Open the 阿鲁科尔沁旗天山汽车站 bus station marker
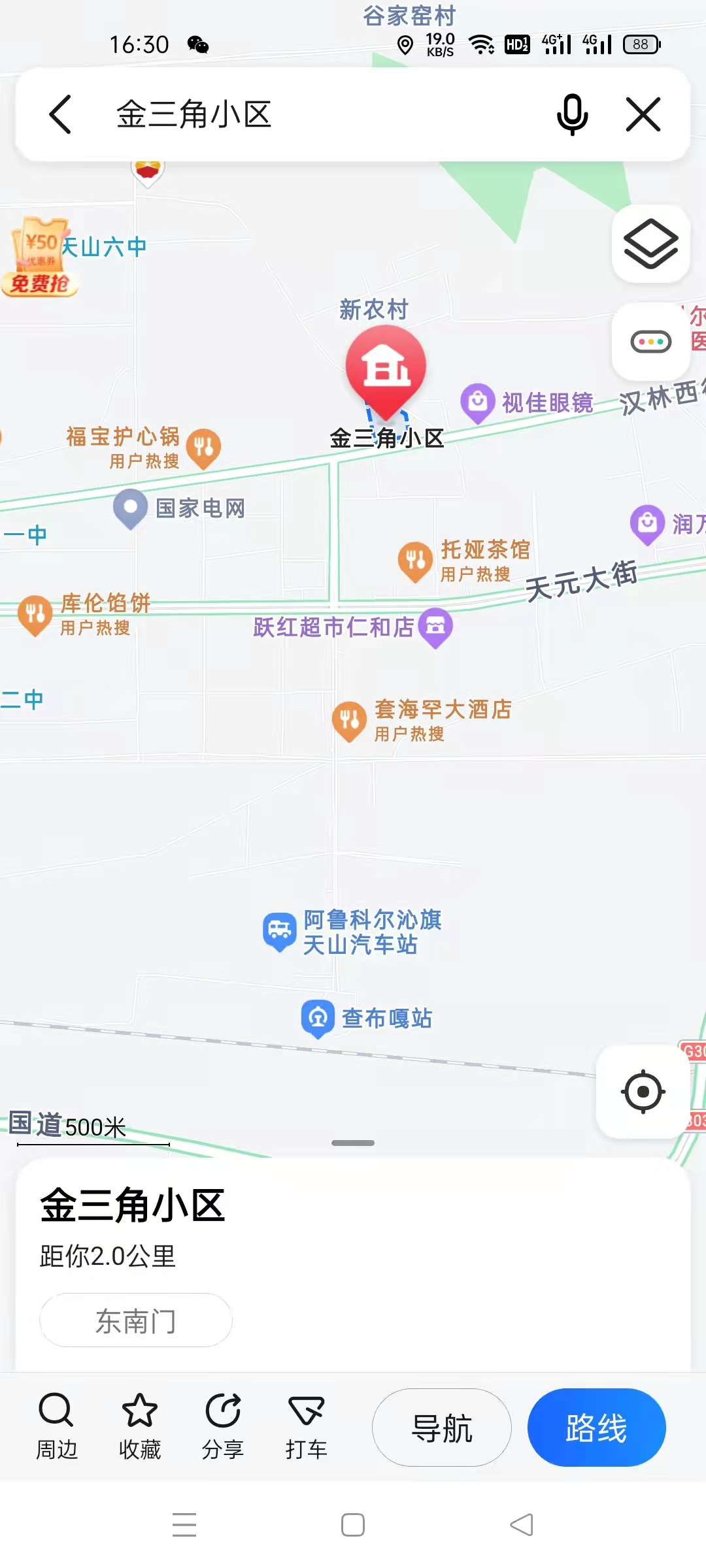706x1568 pixels. (279, 931)
